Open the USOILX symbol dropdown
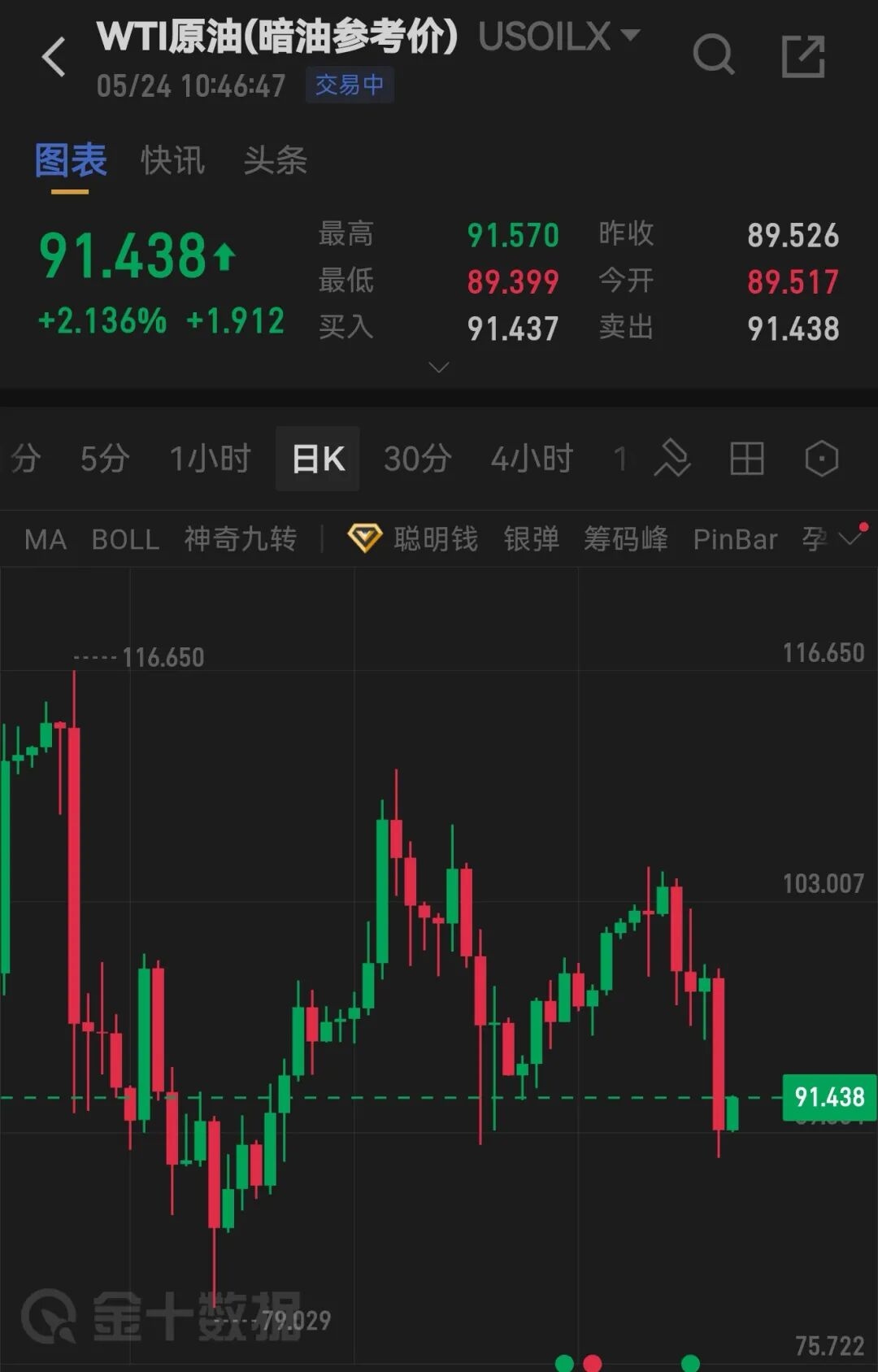This screenshot has height=1372, width=878. pos(560,37)
